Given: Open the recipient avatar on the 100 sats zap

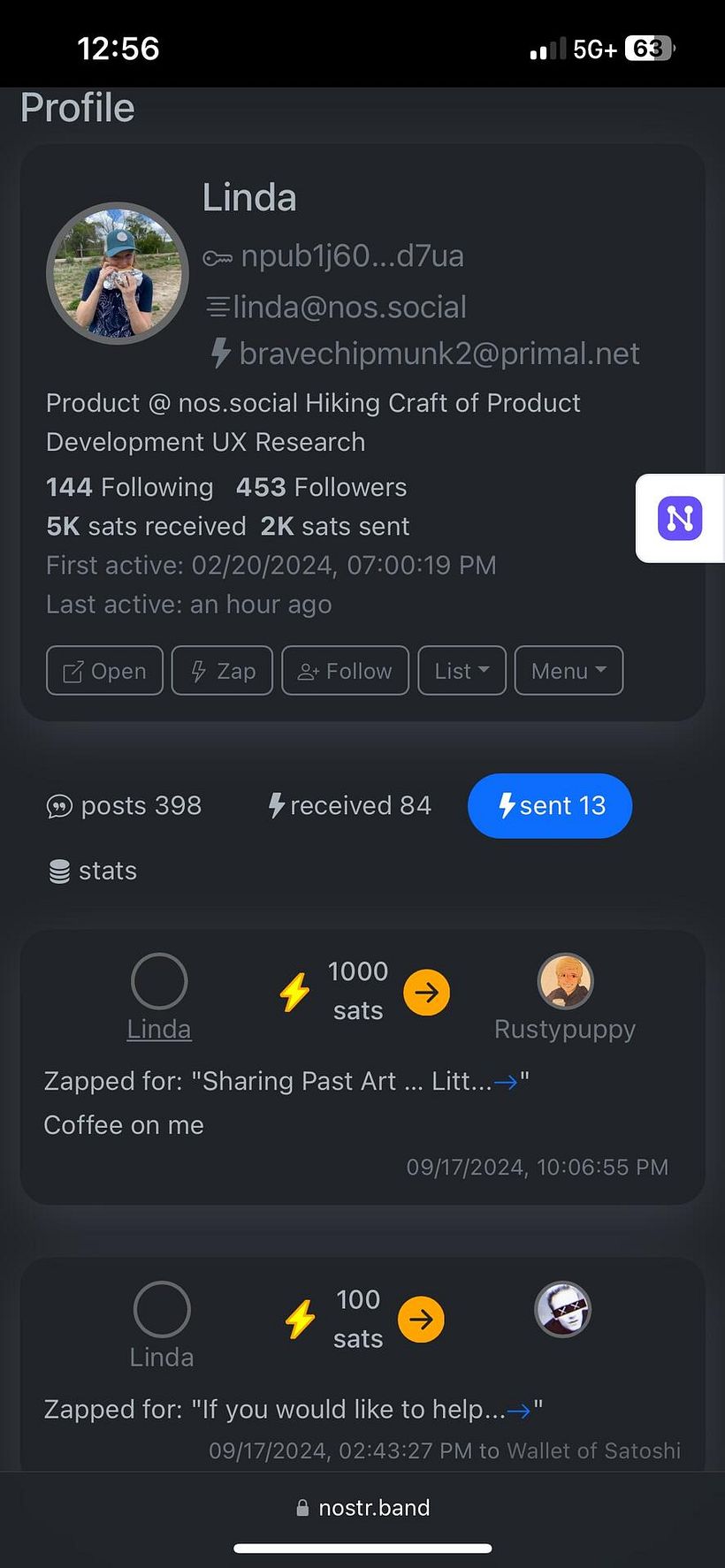Looking at the screenshot, I should [563, 1309].
